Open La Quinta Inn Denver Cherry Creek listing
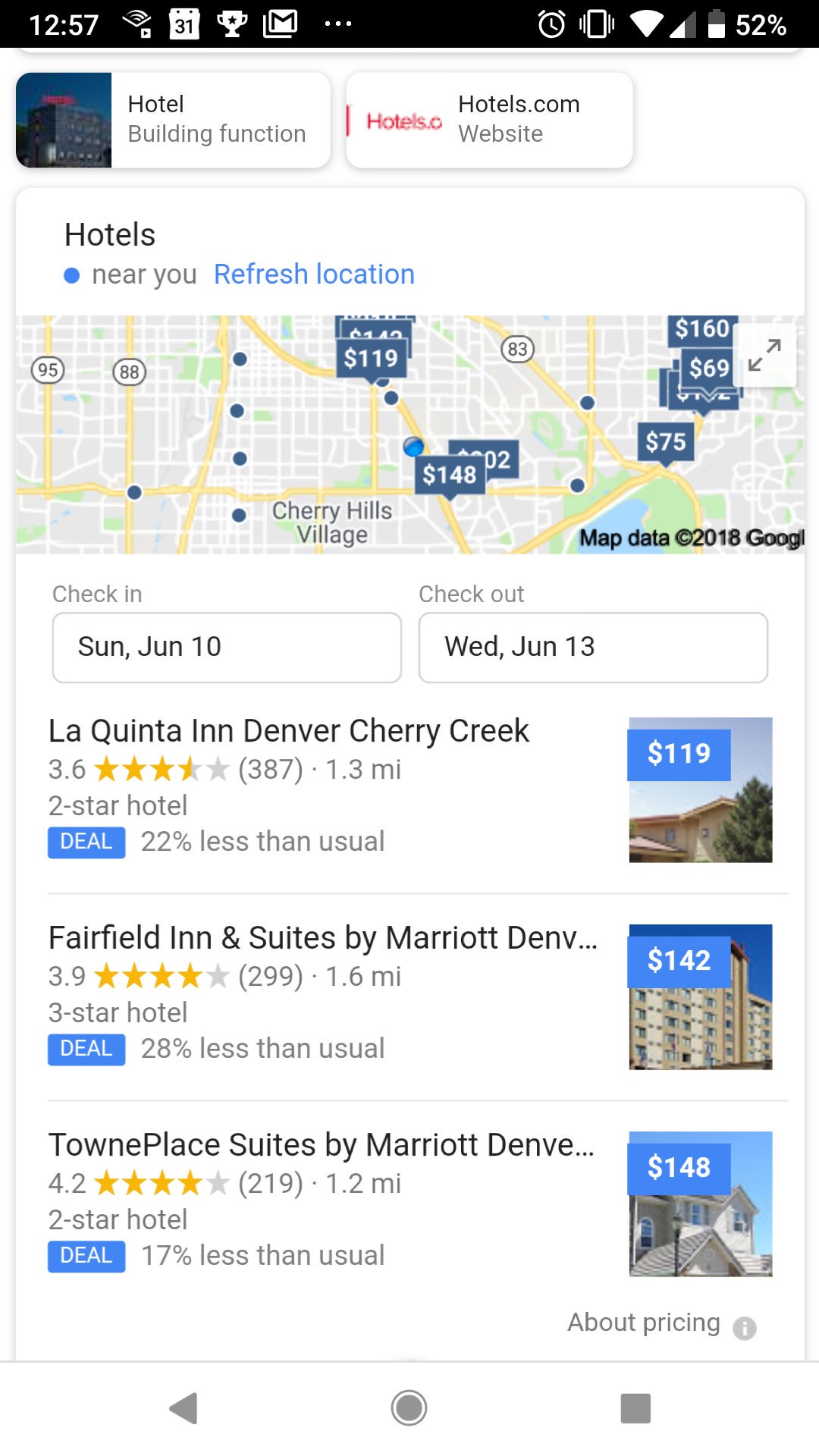819x1456 pixels. [288, 731]
